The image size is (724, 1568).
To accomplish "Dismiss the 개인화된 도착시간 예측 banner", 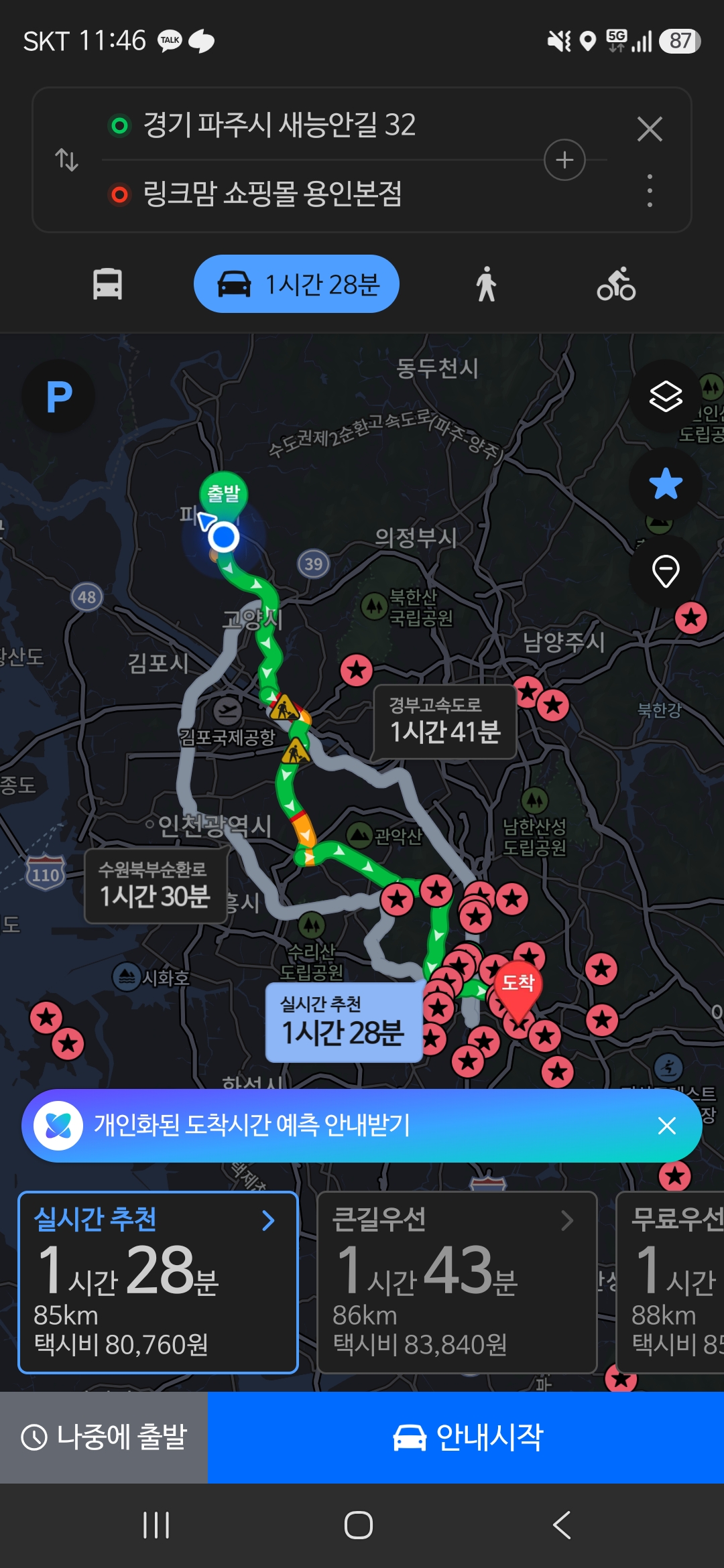I will click(x=667, y=1126).
